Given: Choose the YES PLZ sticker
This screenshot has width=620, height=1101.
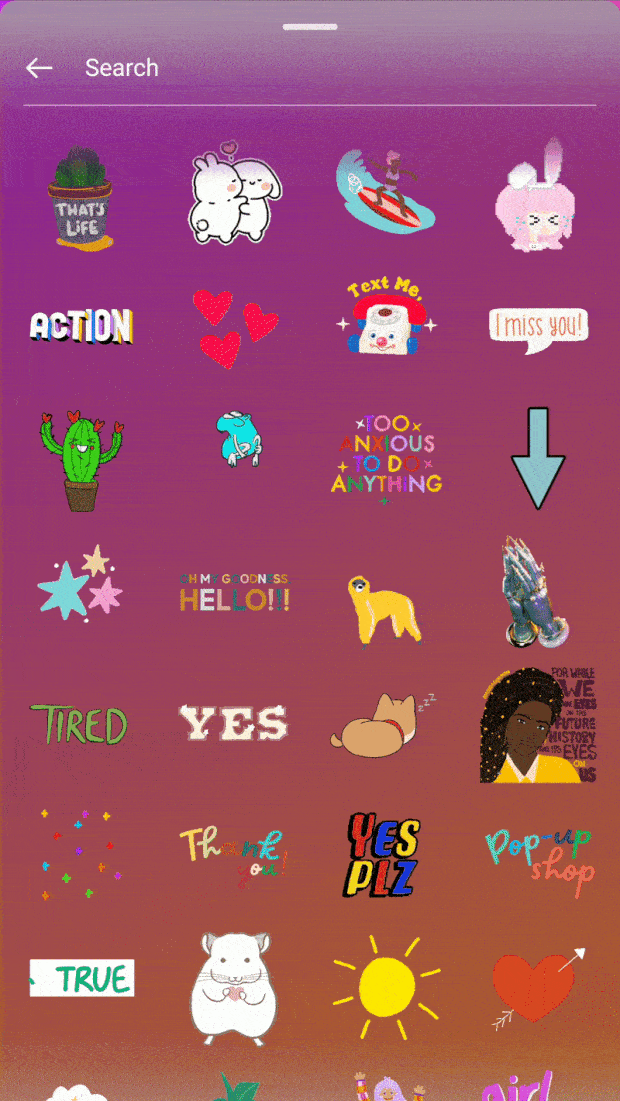Looking at the screenshot, I should tap(383, 855).
